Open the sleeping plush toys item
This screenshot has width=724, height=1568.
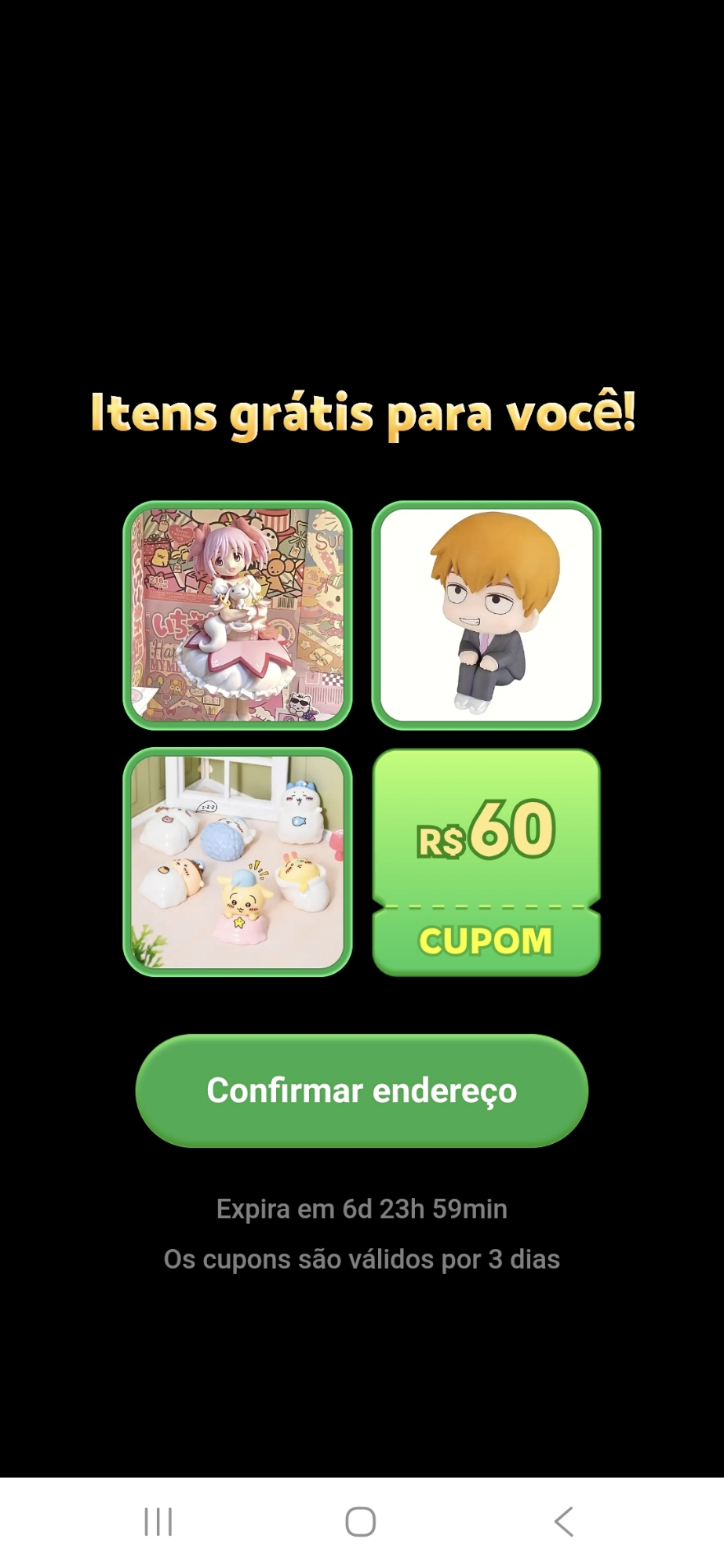click(238, 862)
